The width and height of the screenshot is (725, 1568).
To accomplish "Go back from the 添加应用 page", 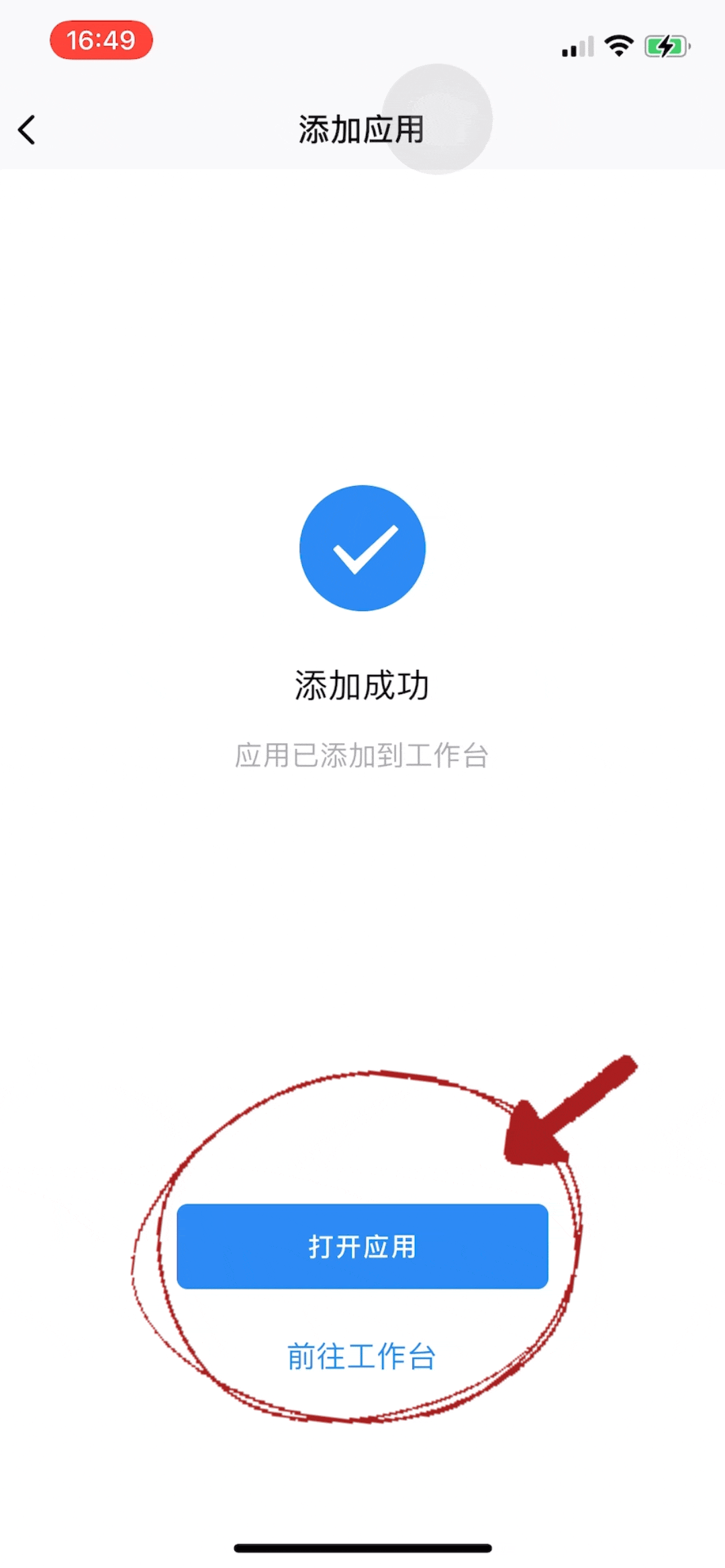I will click(27, 130).
